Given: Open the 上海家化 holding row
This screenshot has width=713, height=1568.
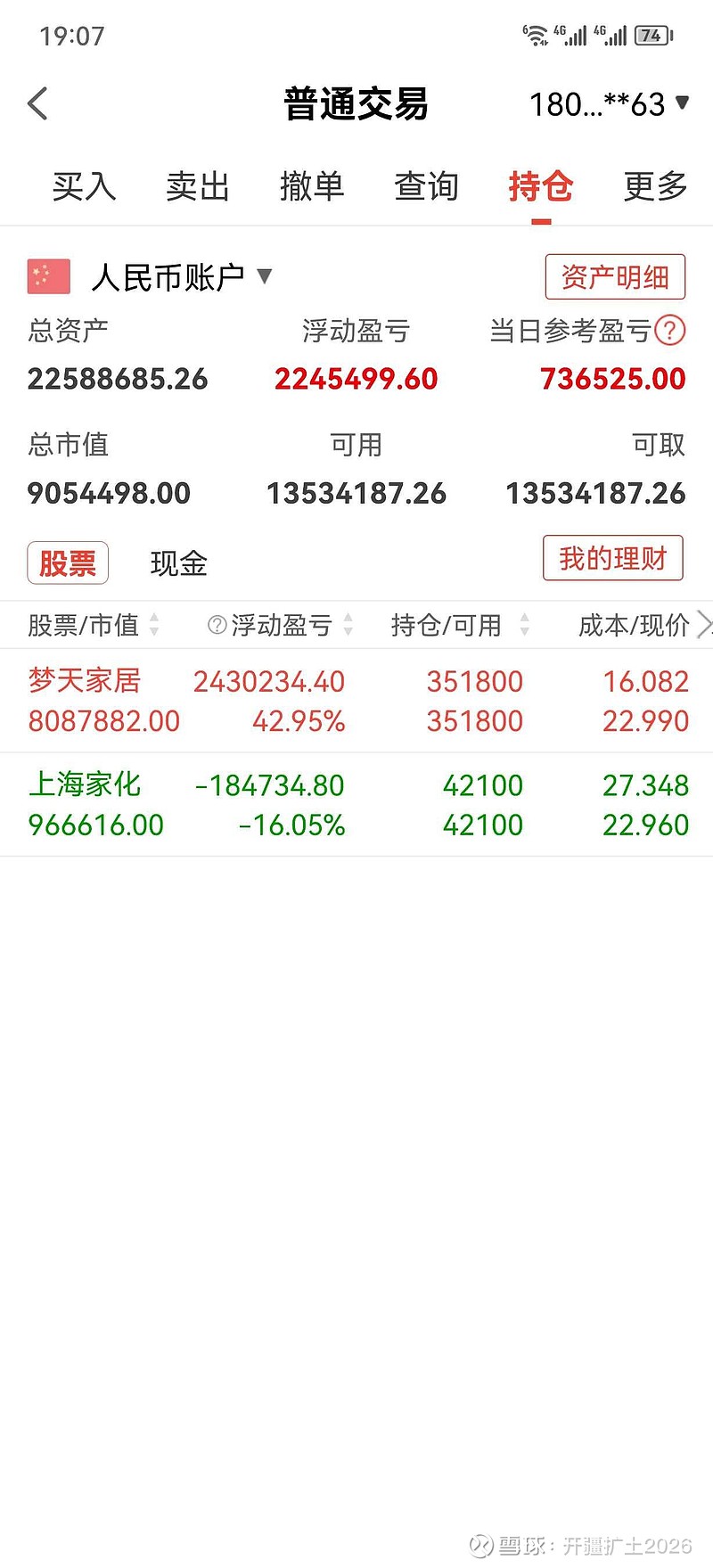Looking at the screenshot, I should (356, 804).
